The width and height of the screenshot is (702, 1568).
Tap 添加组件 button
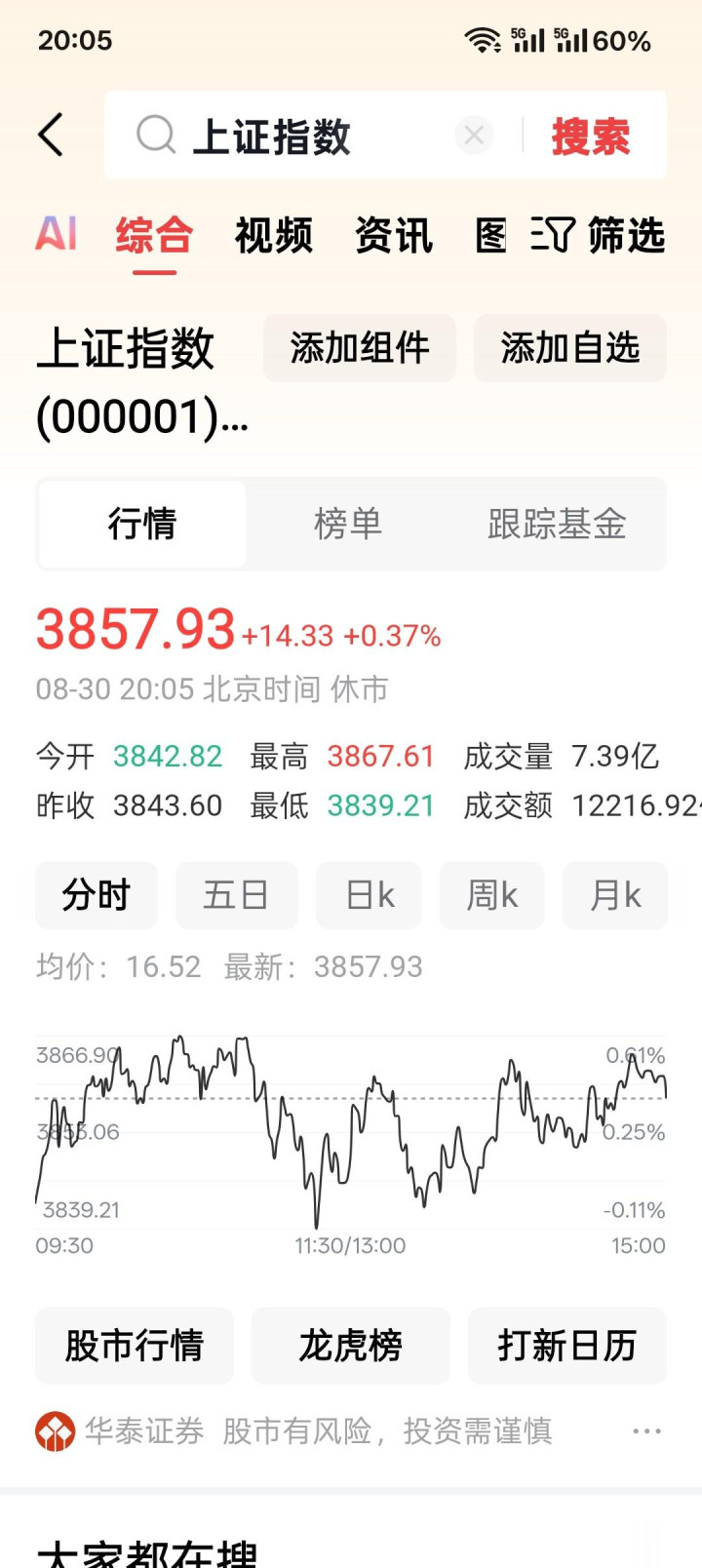click(360, 347)
